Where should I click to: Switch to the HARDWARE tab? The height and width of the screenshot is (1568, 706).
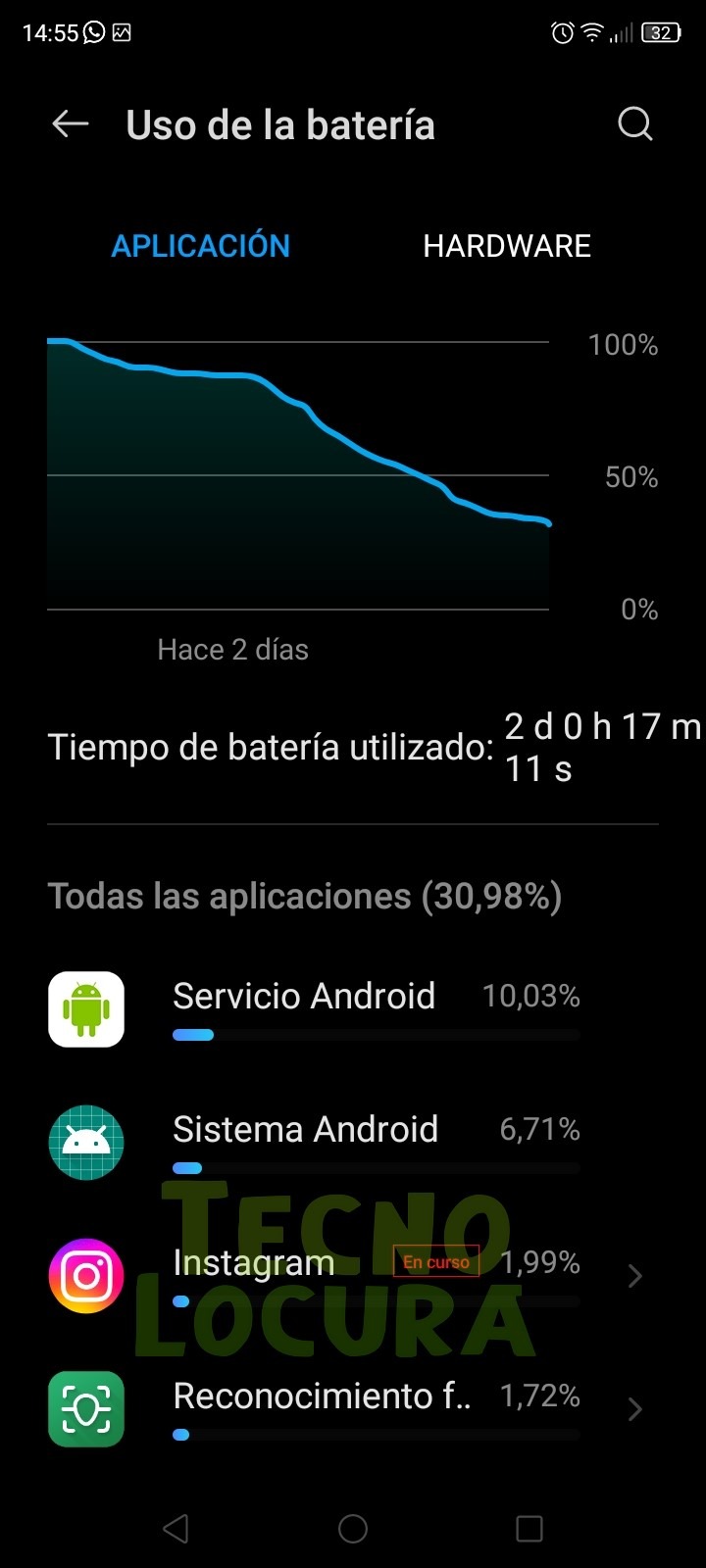(x=507, y=246)
